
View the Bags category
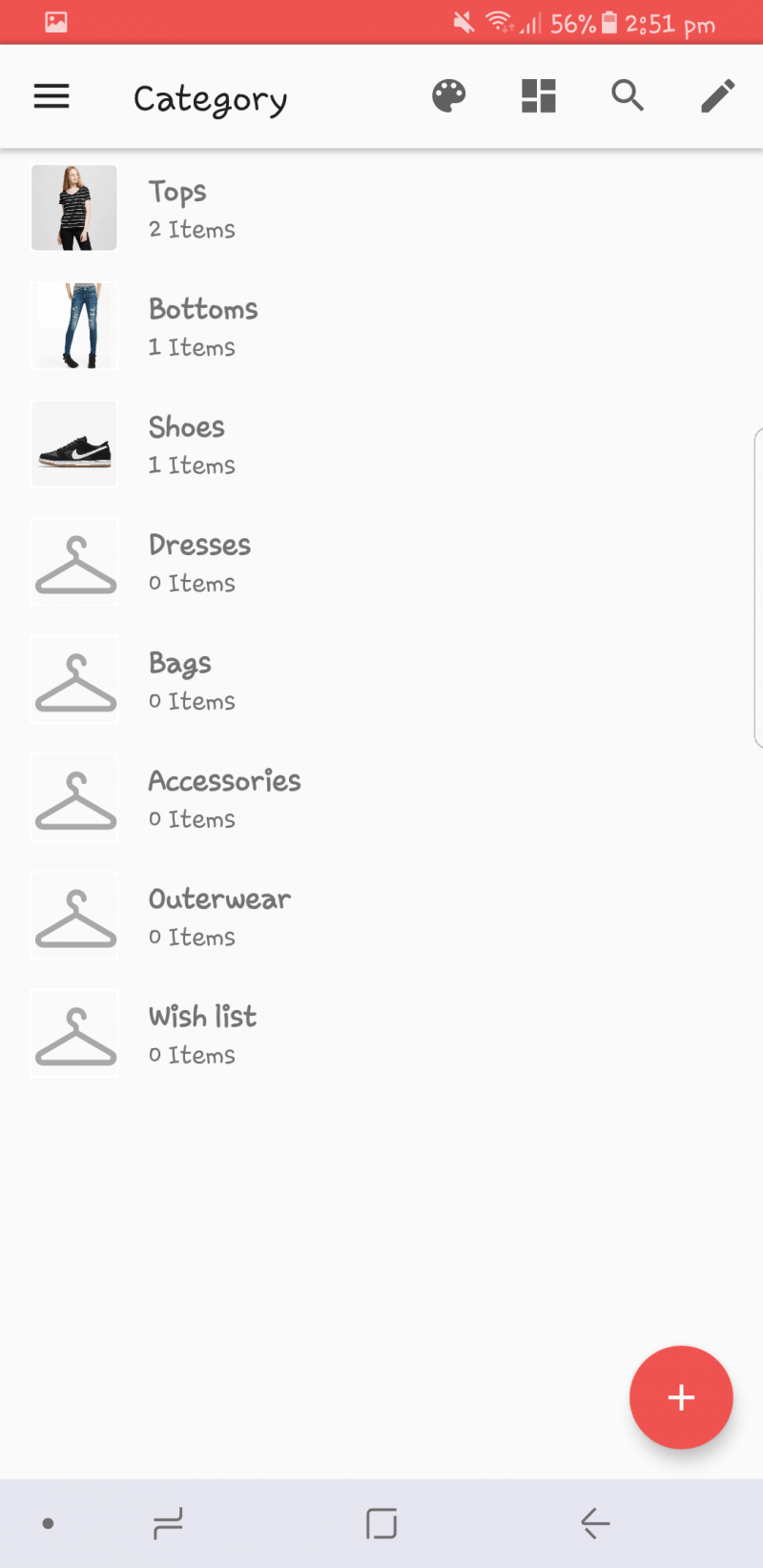(x=381, y=679)
